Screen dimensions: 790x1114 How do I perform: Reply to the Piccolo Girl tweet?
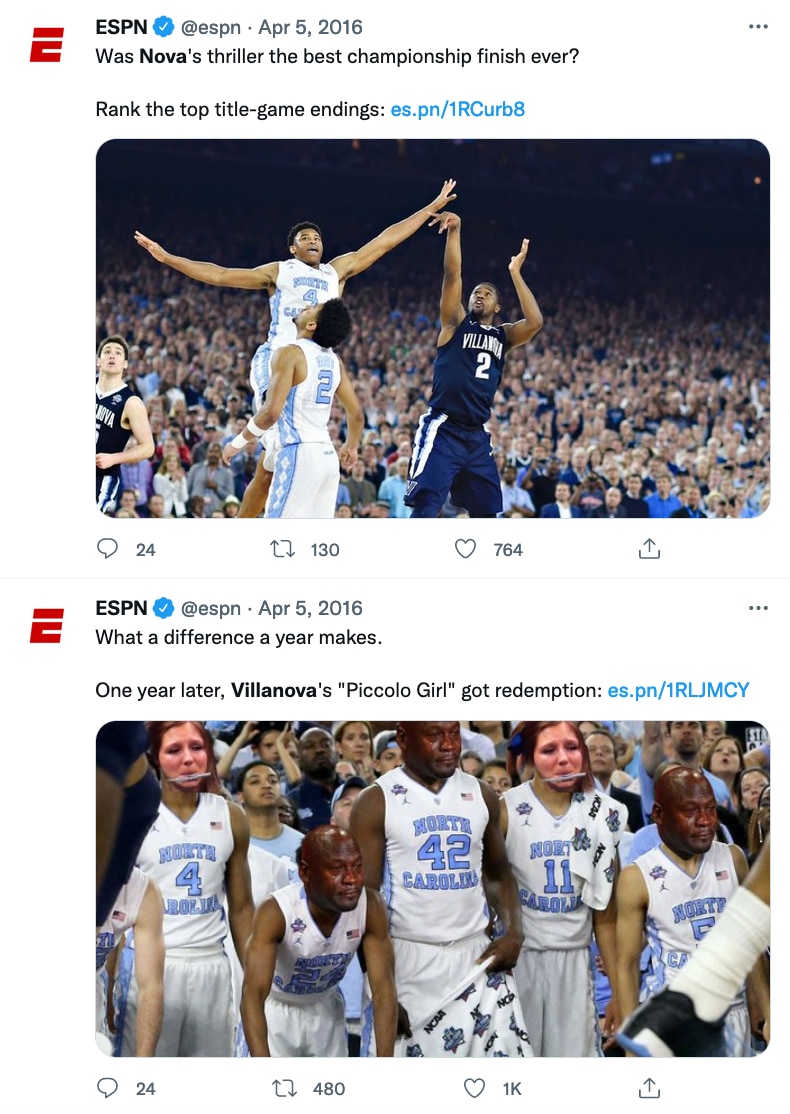coord(108,1088)
